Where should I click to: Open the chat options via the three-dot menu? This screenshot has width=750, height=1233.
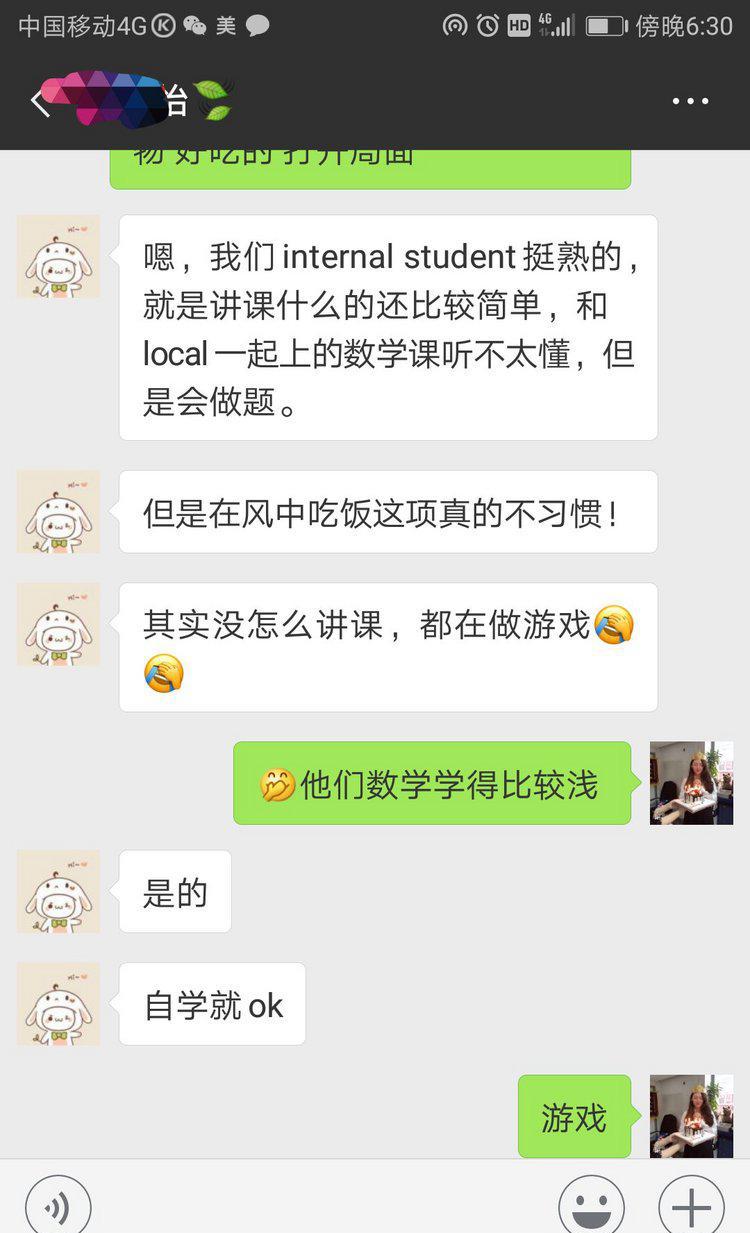(x=689, y=100)
